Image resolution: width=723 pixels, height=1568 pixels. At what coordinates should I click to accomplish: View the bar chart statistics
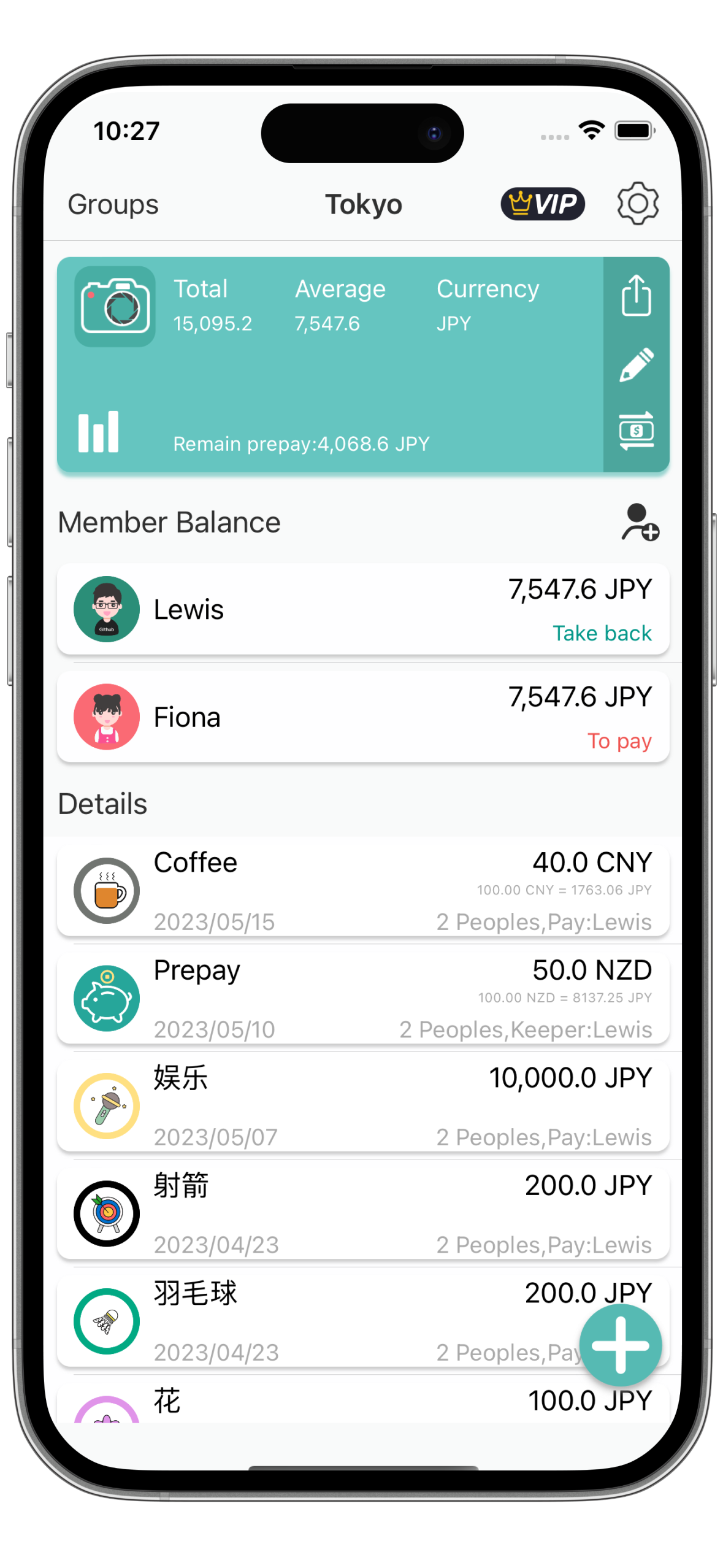click(98, 432)
